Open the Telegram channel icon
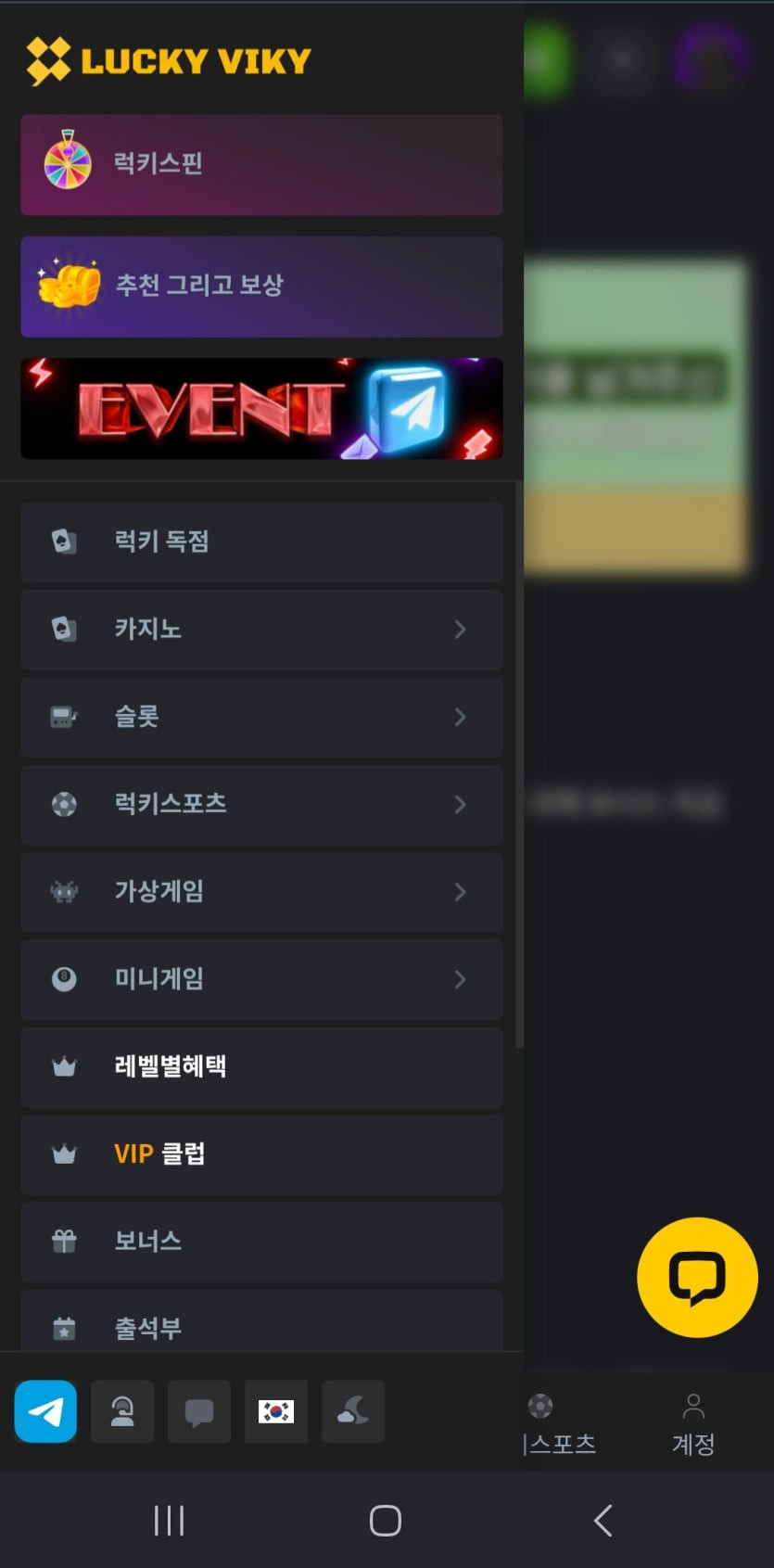The width and height of the screenshot is (774, 1568). [45, 1411]
